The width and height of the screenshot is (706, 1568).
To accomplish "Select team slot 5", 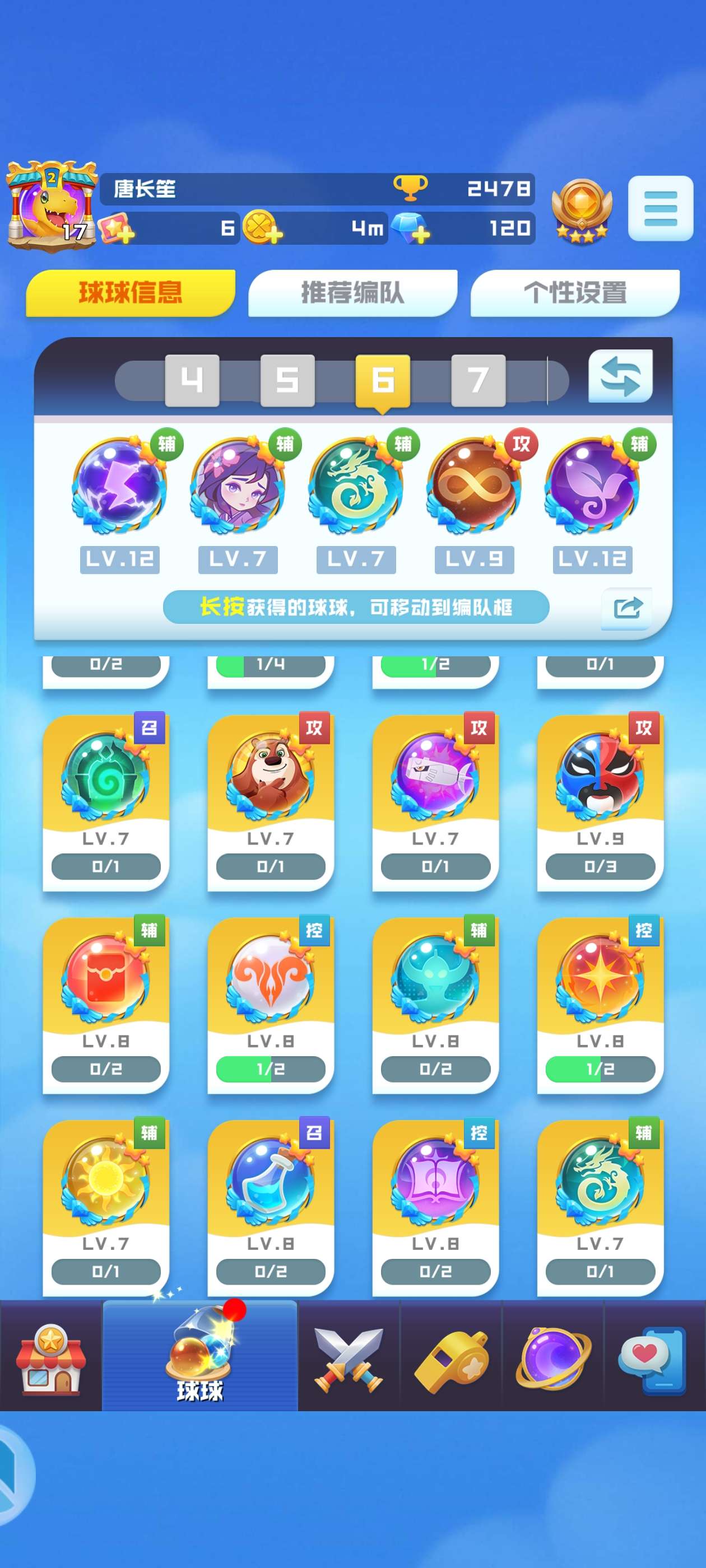I will 287,380.
